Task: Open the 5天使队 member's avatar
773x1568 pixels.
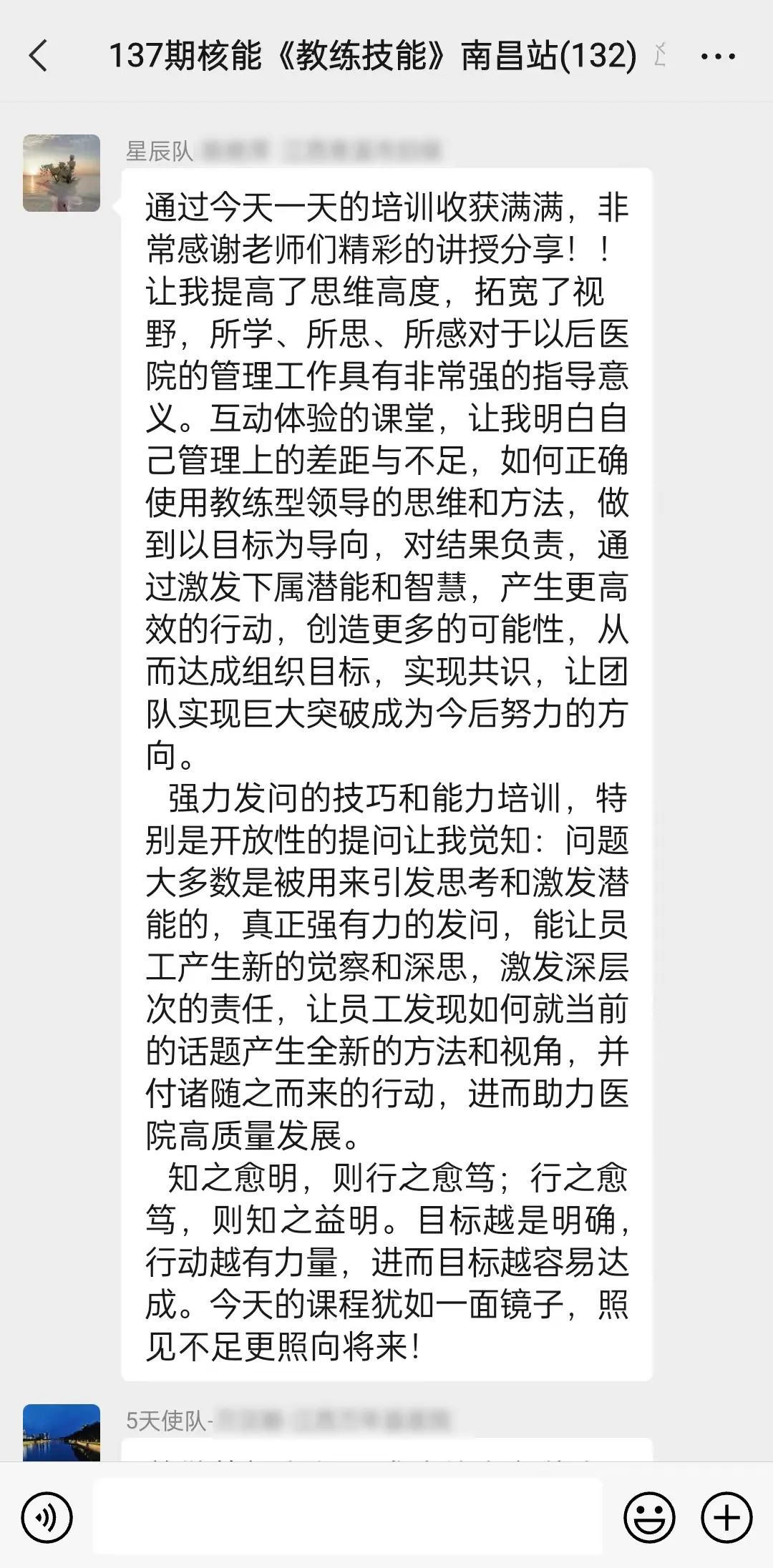Action: point(62,1432)
